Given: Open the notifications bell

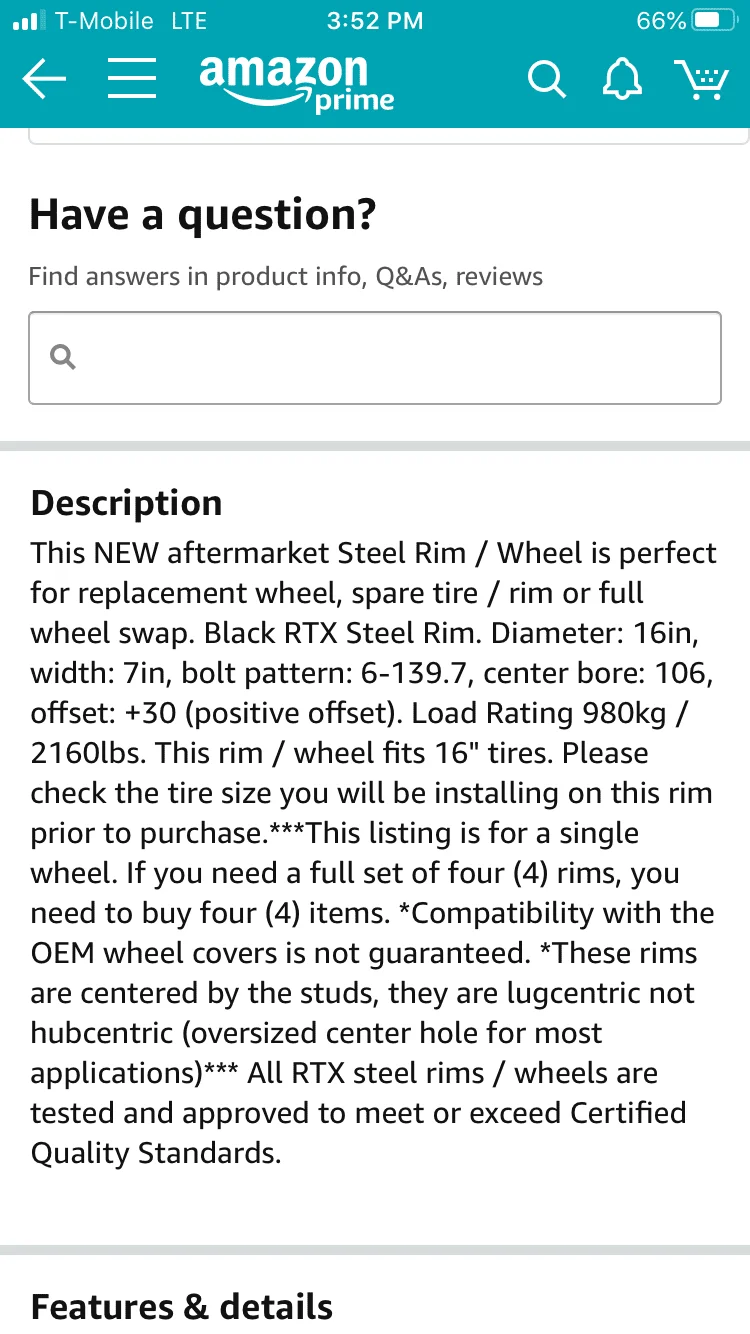Looking at the screenshot, I should pyautogui.click(x=622, y=79).
